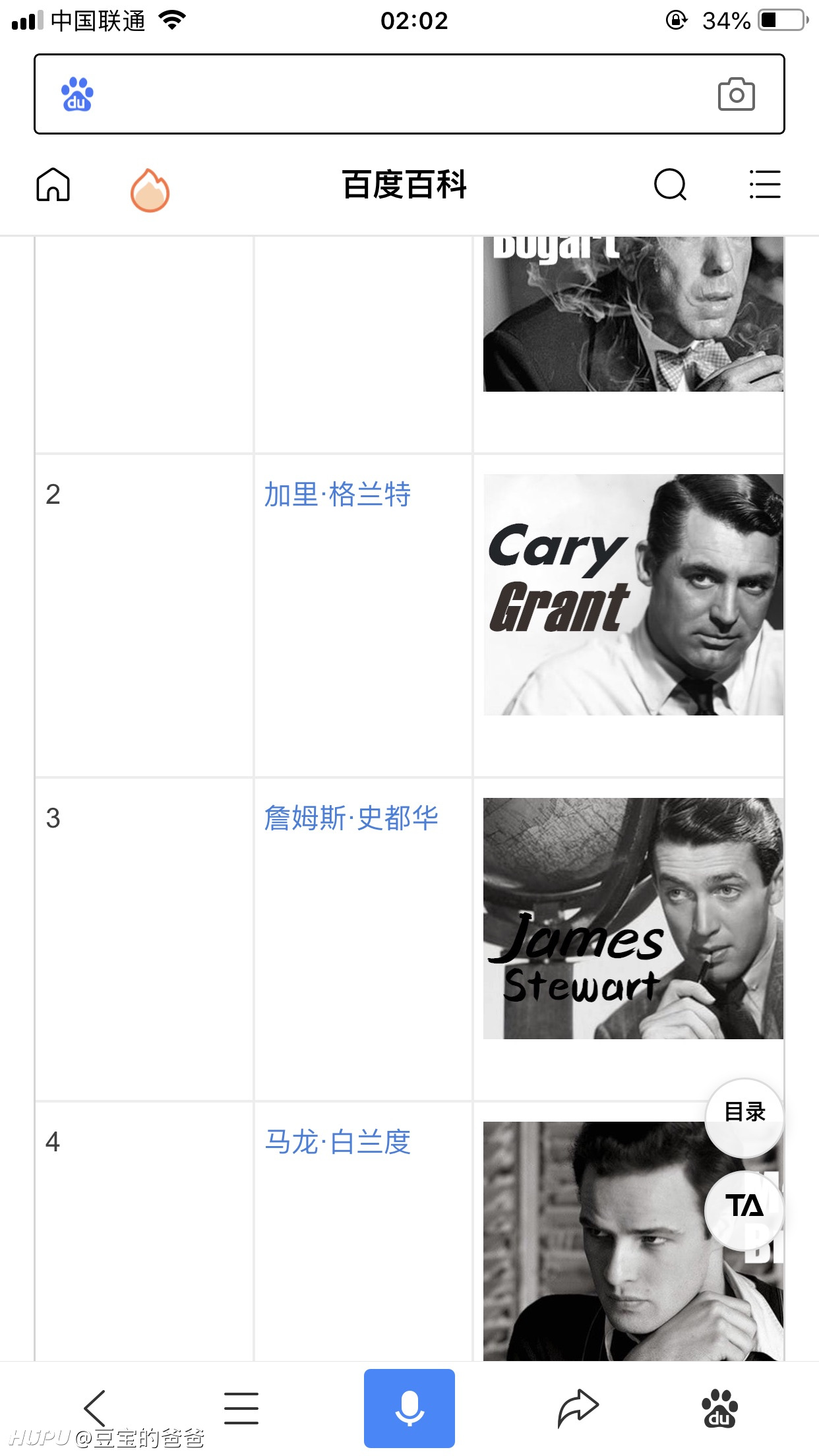Open the 马龙·白兰度 link
Viewport: 819px width, 1456px height.
click(337, 1142)
